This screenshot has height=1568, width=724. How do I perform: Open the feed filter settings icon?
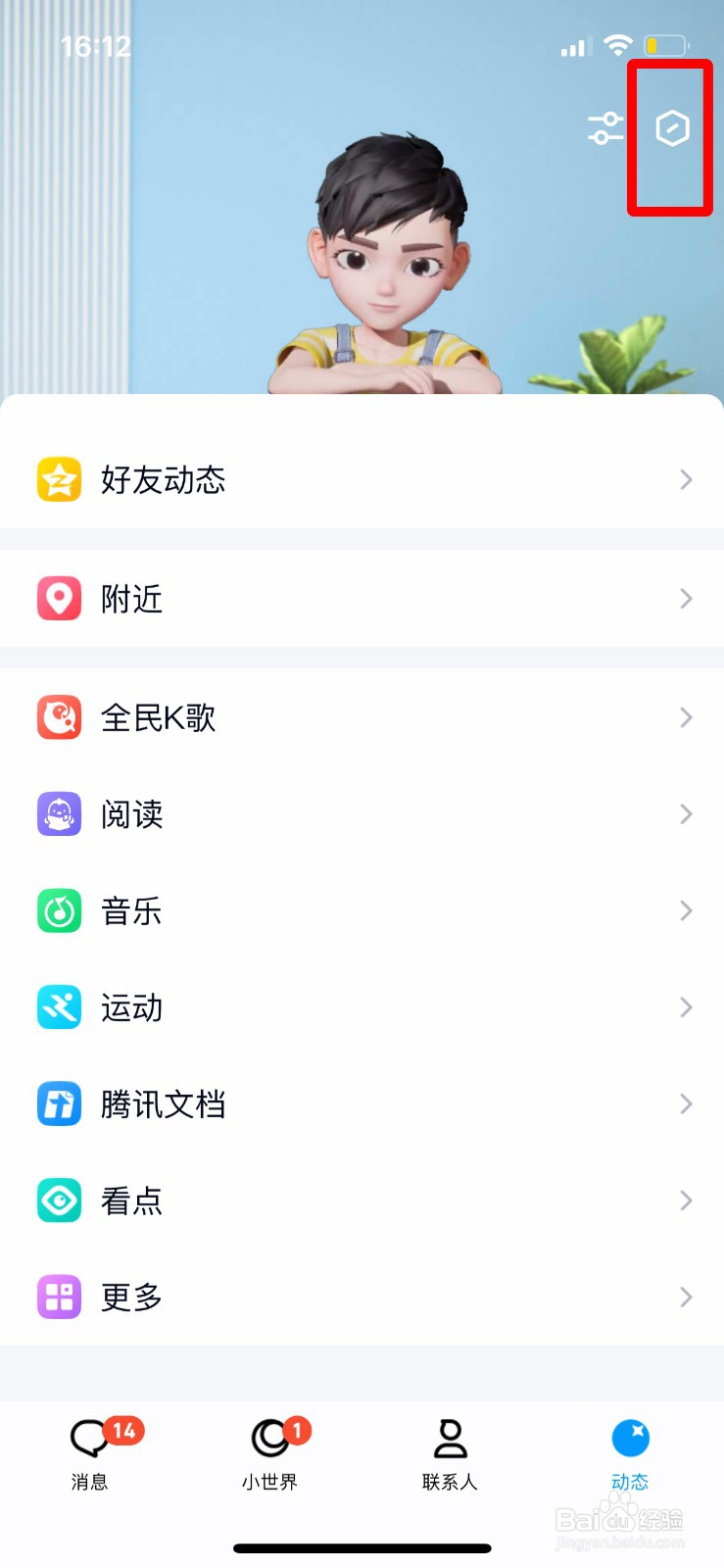pyautogui.click(x=603, y=127)
